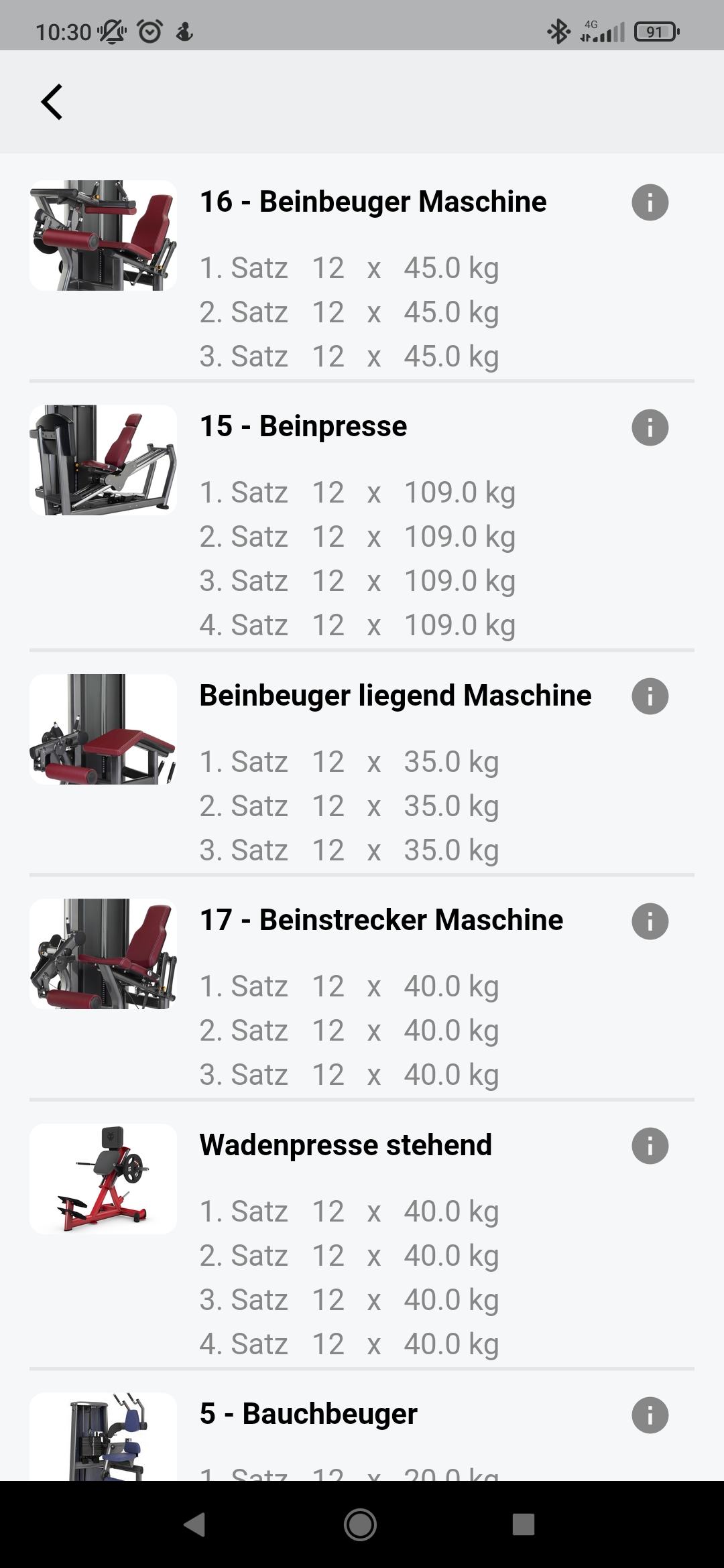Open the Wadenpresse stehend exercise
The height and width of the screenshot is (1568, 724).
pyautogui.click(x=345, y=1145)
